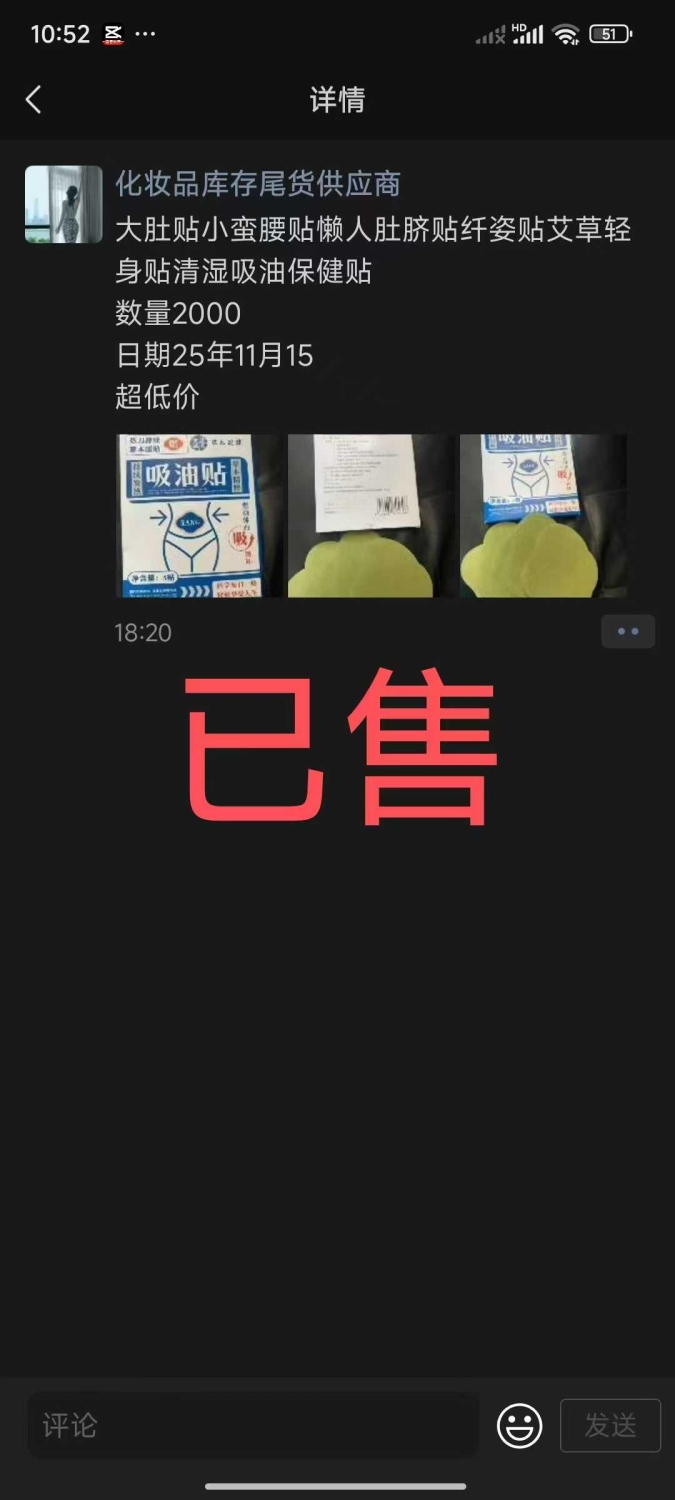Open the two-dot like and comment menu
This screenshot has height=1500, width=675.
pos(628,632)
